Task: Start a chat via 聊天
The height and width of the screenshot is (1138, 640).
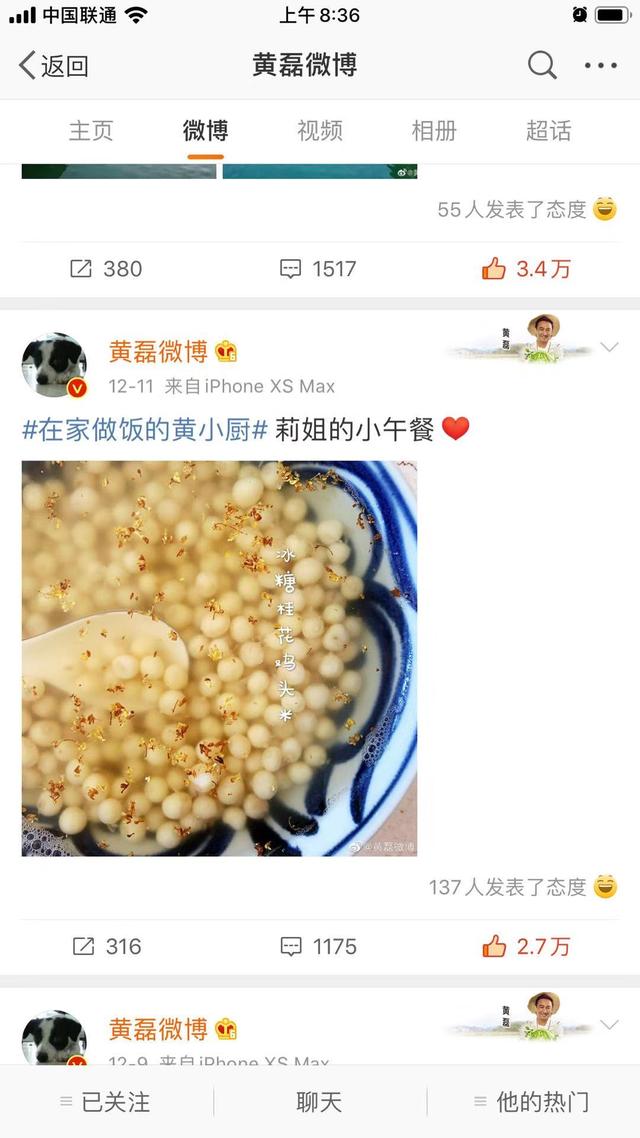Action: point(319,1102)
